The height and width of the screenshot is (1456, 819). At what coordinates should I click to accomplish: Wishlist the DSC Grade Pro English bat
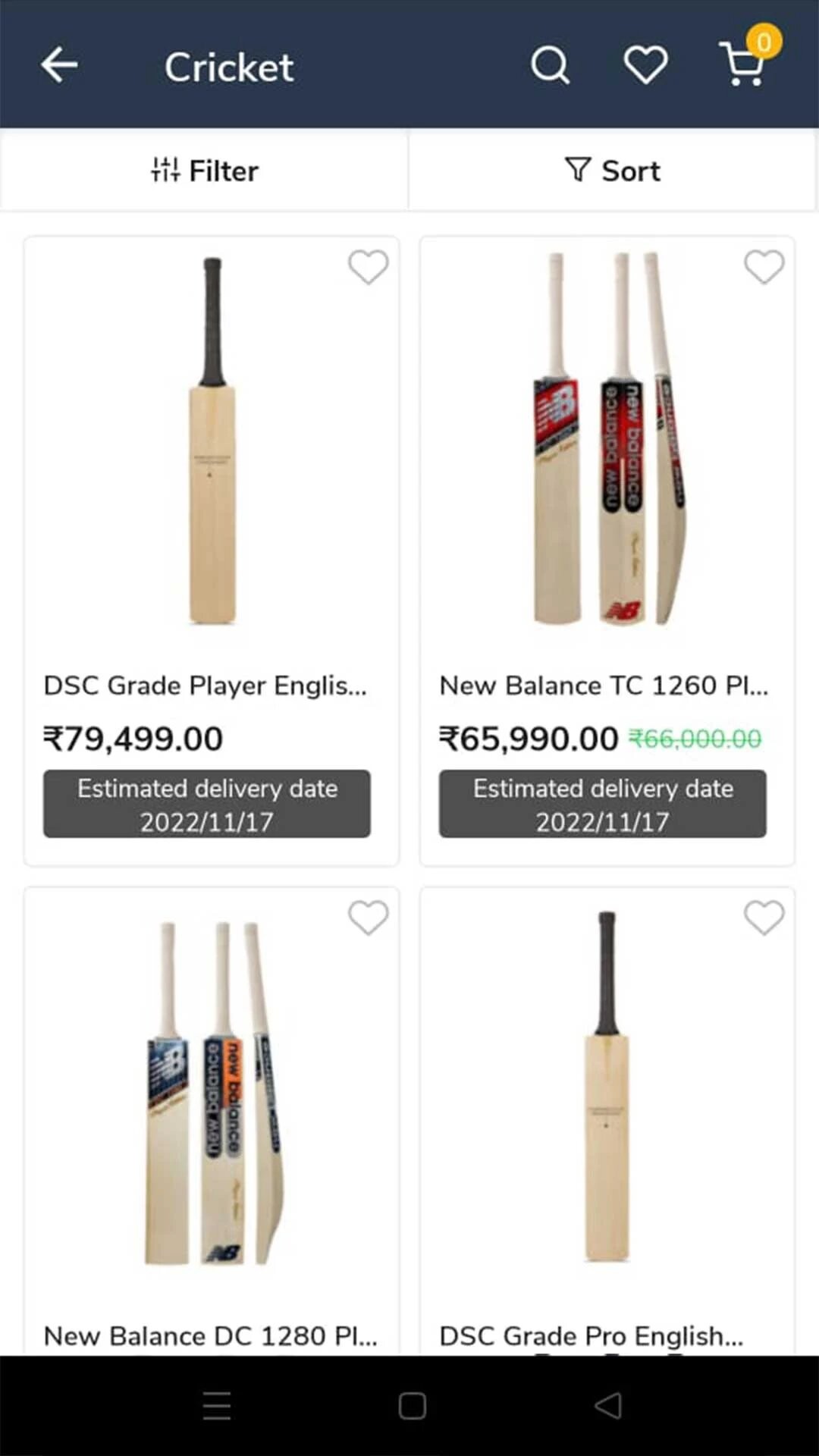[764, 918]
